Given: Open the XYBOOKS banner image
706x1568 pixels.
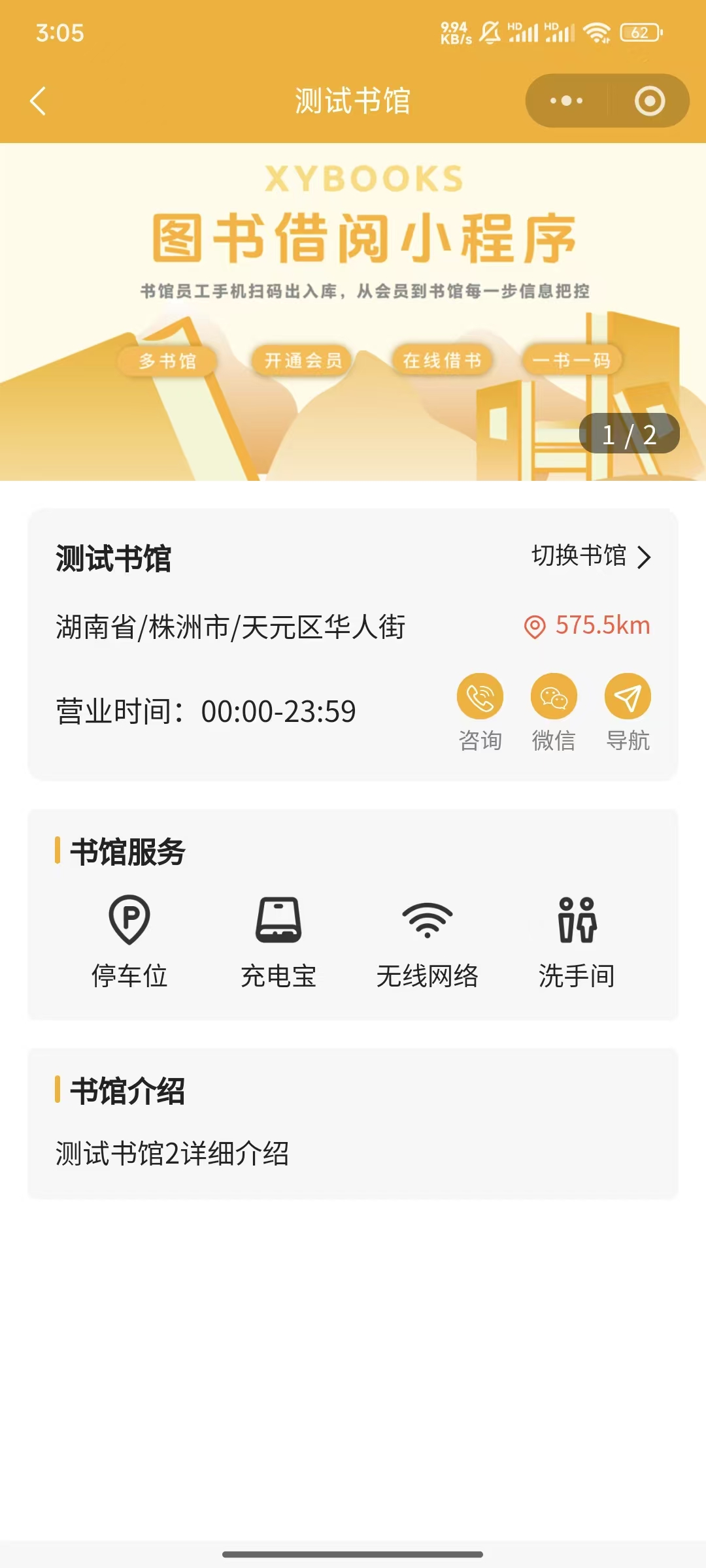Looking at the screenshot, I should (353, 312).
